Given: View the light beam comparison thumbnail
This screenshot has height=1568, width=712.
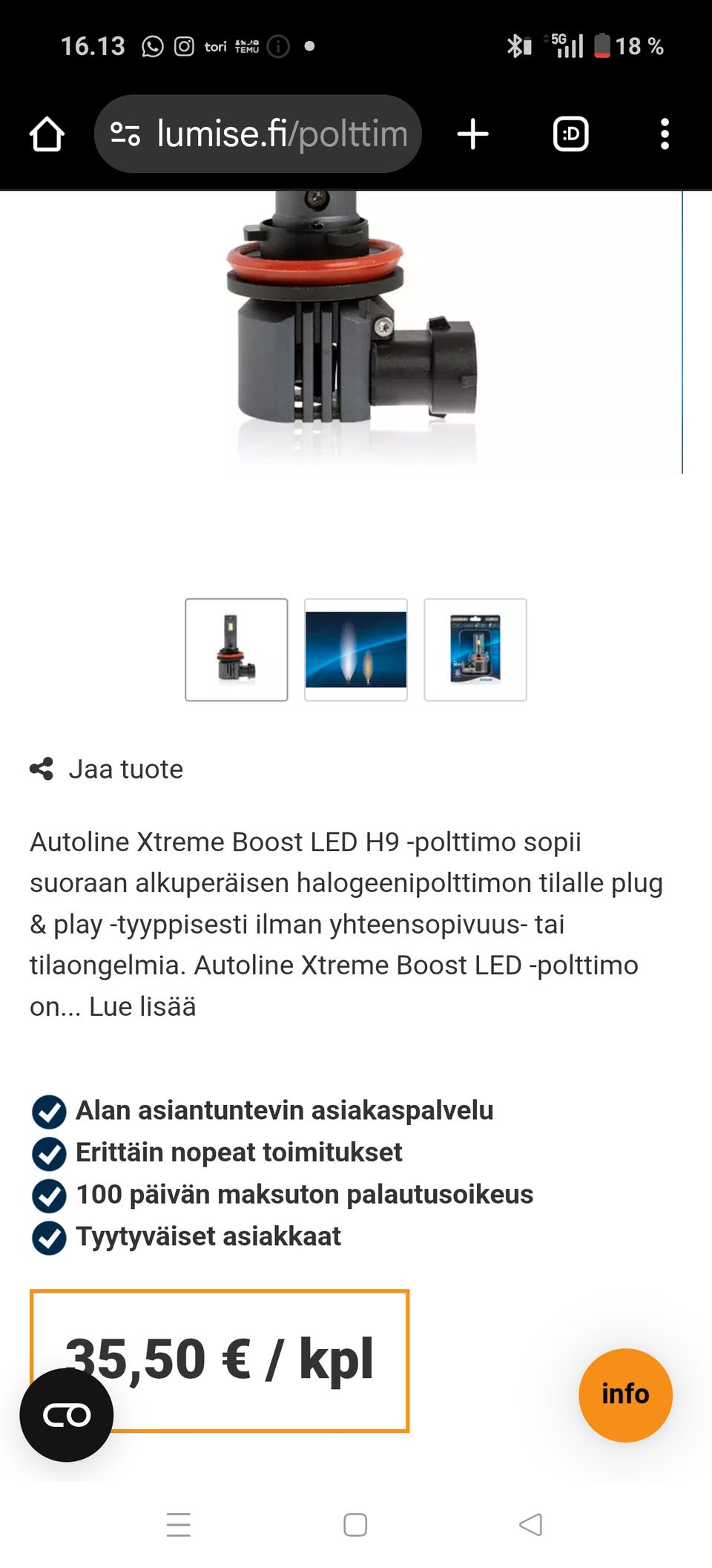Looking at the screenshot, I should 356,649.
